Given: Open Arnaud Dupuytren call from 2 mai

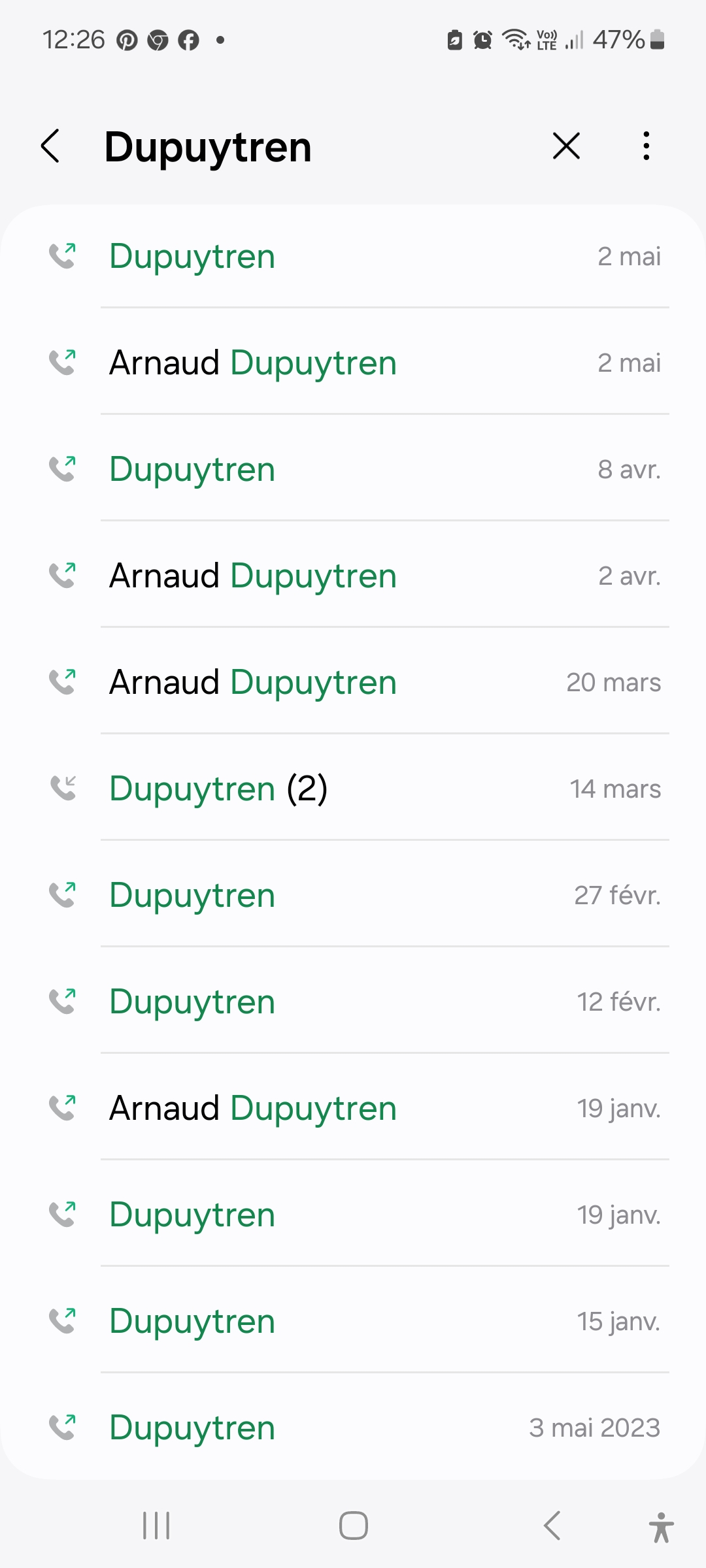Looking at the screenshot, I should click(x=353, y=363).
